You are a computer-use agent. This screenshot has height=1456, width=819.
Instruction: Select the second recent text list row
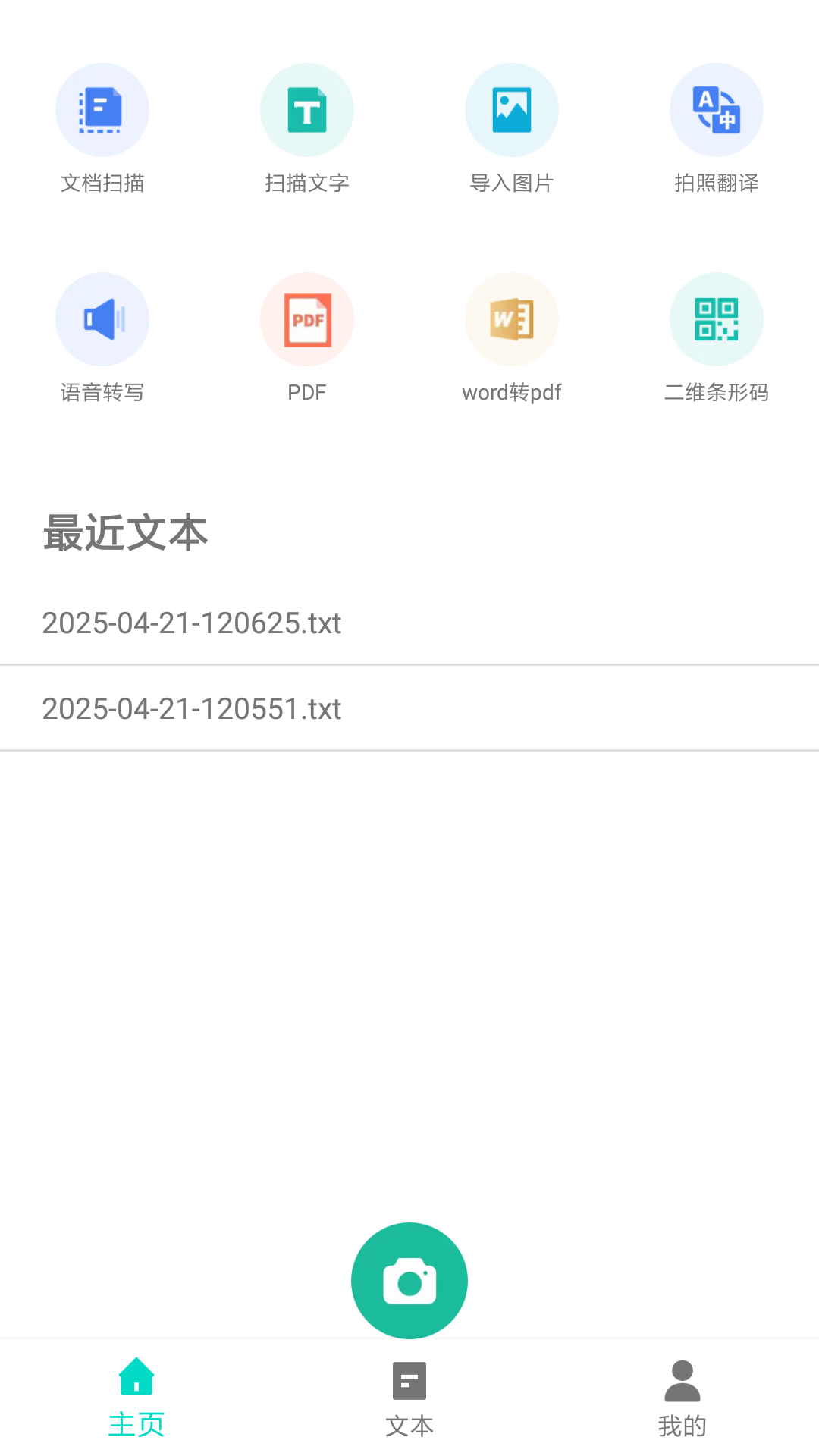point(409,708)
